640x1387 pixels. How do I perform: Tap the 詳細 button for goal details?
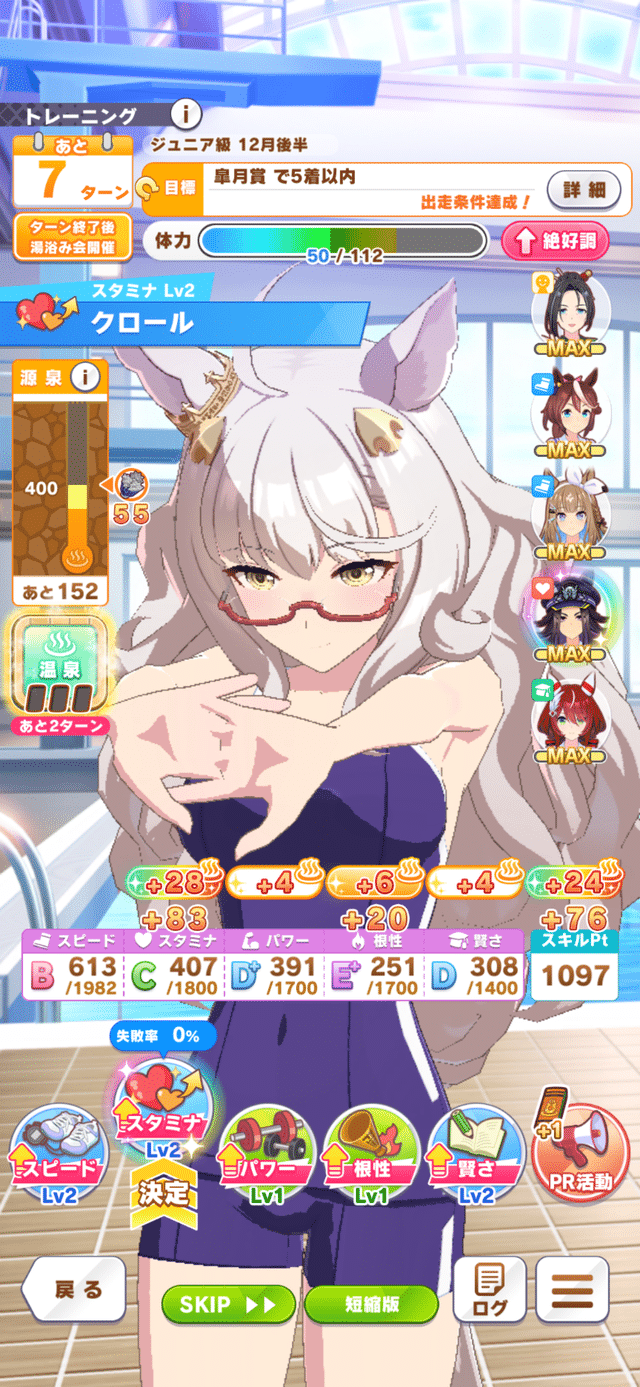click(x=590, y=188)
